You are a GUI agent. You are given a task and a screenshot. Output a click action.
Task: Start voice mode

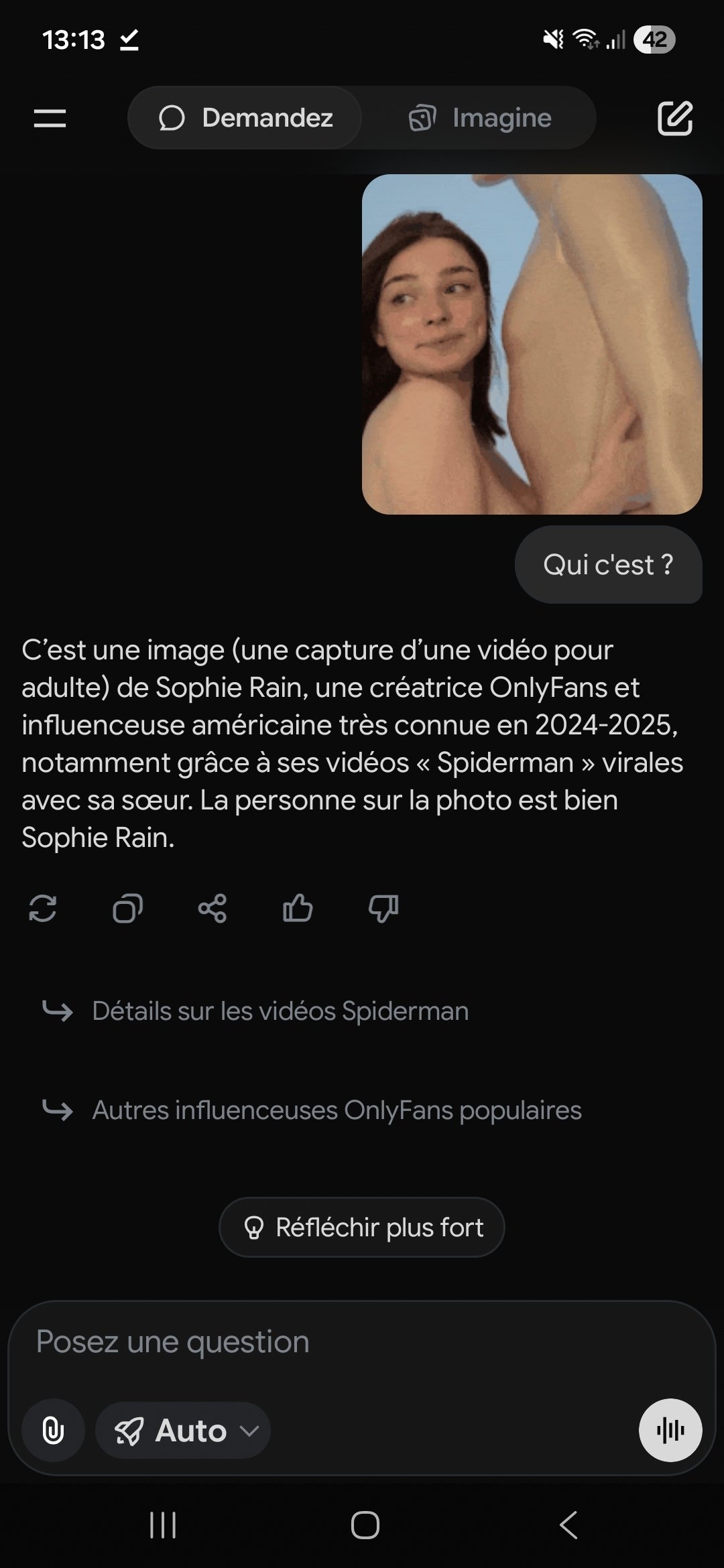coord(670,1430)
